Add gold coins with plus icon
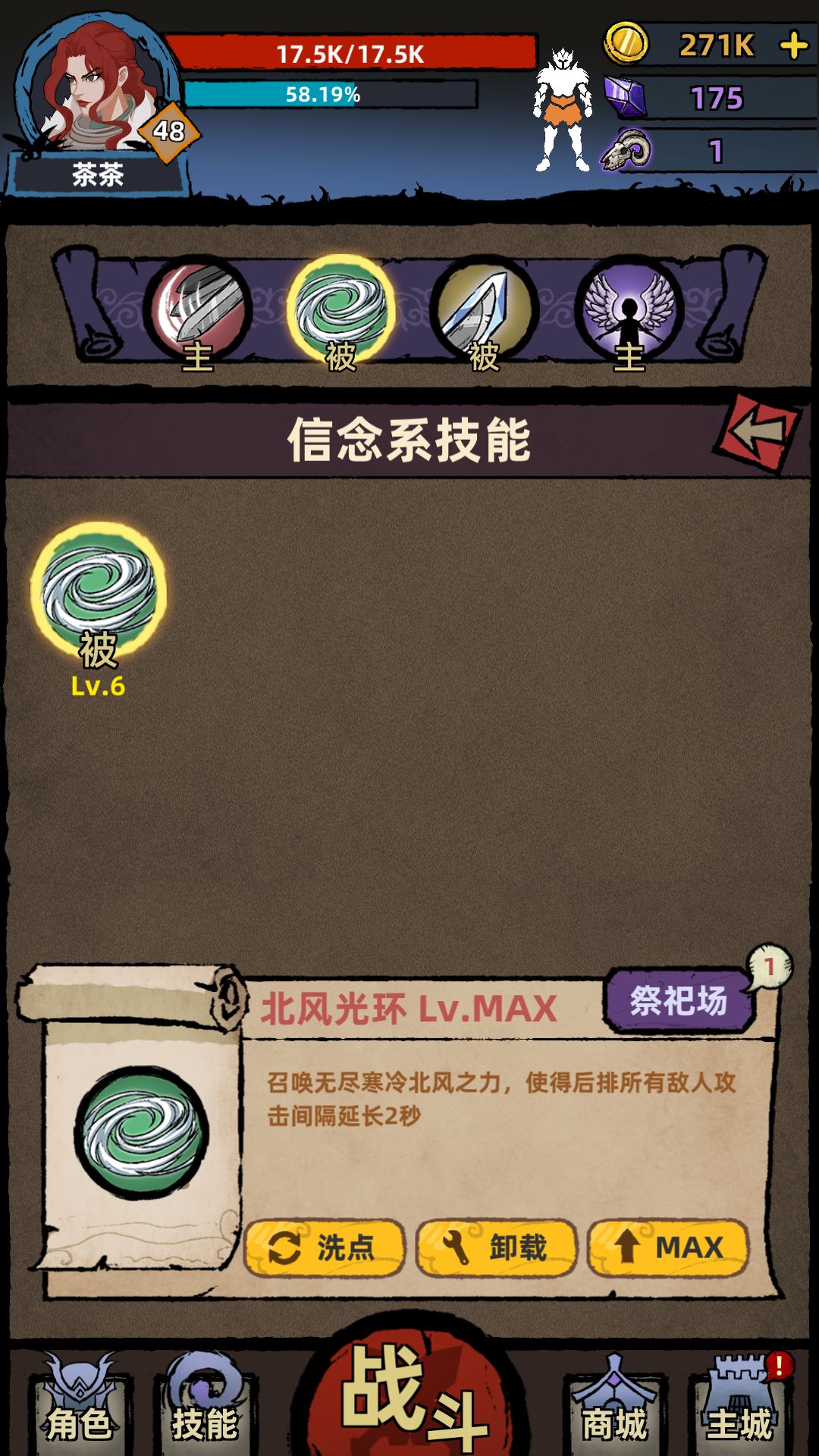 pyautogui.click(x=793, y=45)
